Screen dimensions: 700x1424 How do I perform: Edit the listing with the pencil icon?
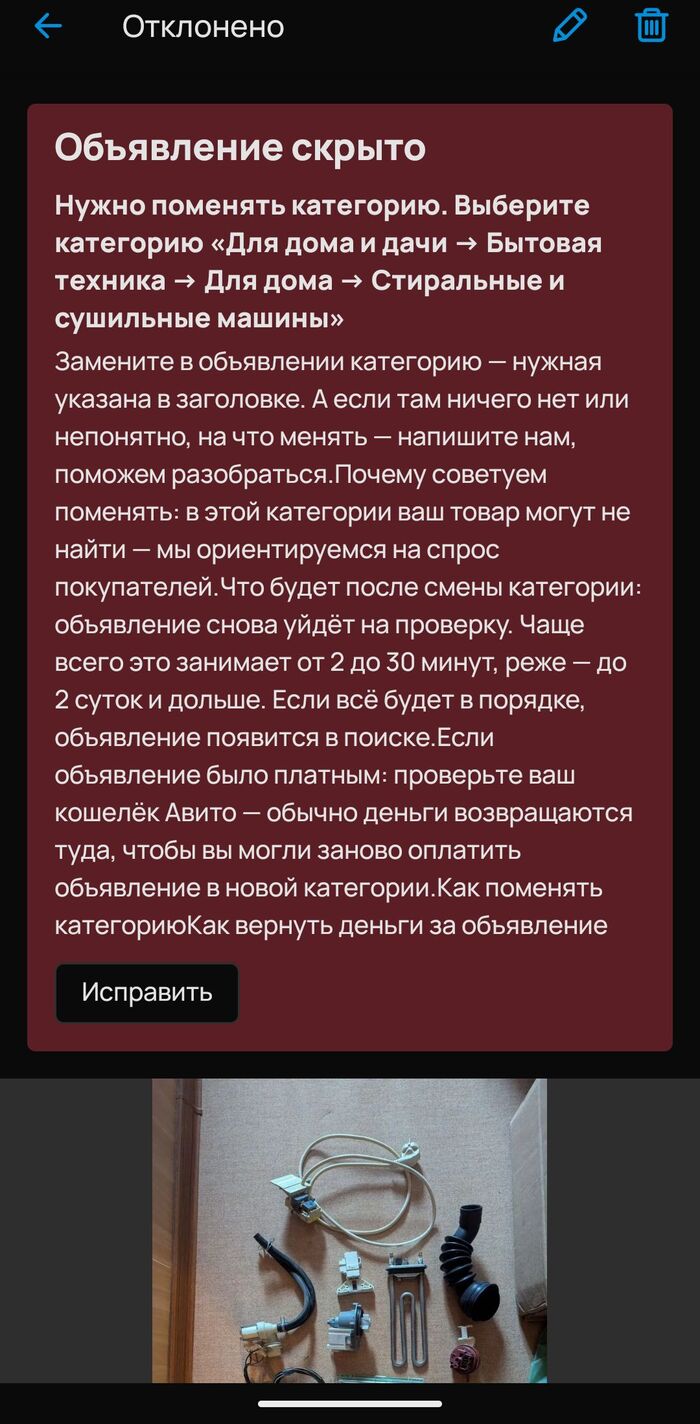570,26
